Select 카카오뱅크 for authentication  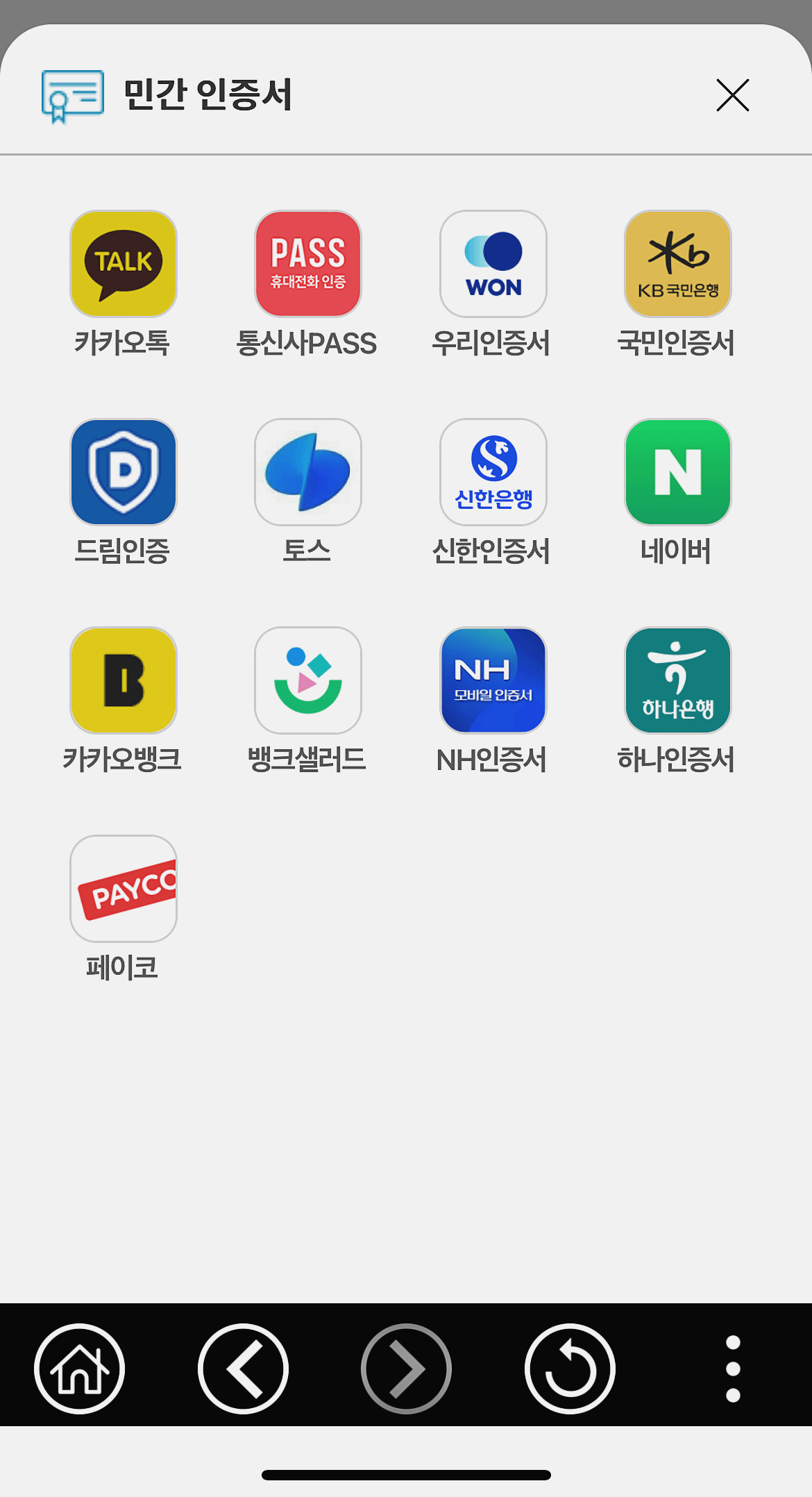pyautogui.click(x=124, y=680)
